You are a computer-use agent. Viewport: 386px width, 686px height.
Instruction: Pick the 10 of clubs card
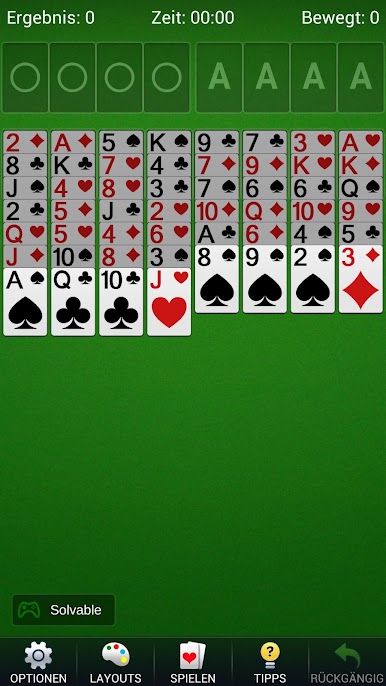(121, 302)
